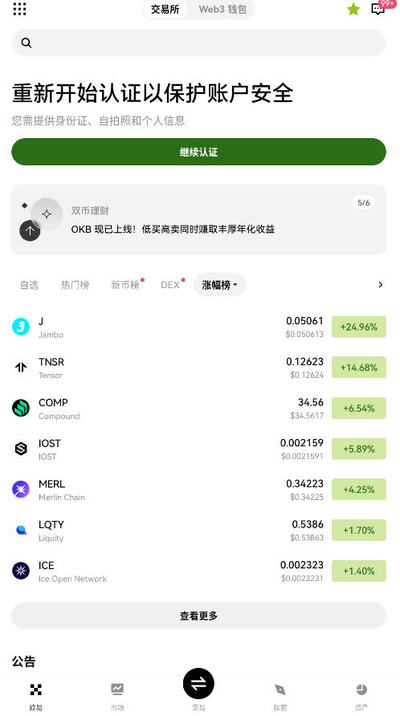Open the 双币理财 OKB banner

(199, 220)
